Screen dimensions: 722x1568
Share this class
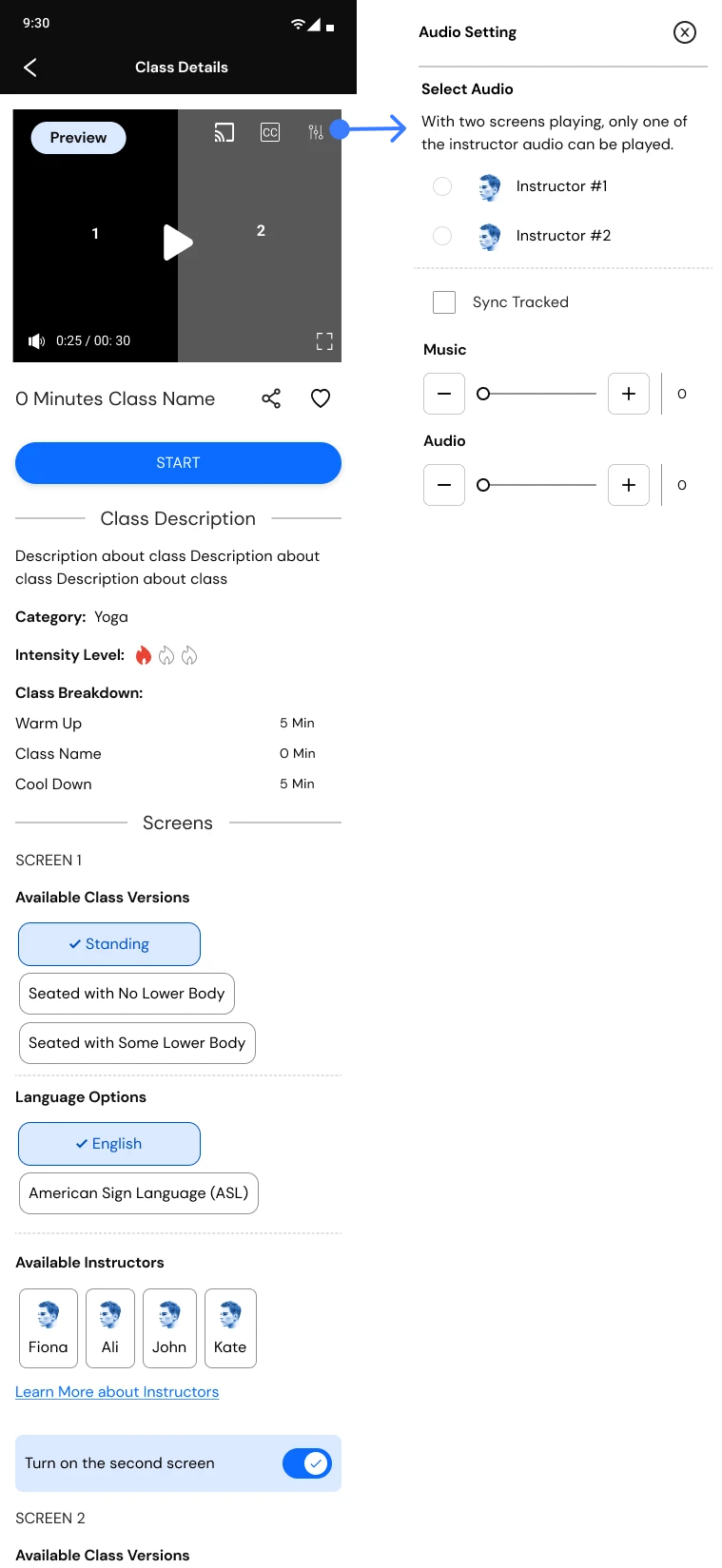(x=271, y=398)
